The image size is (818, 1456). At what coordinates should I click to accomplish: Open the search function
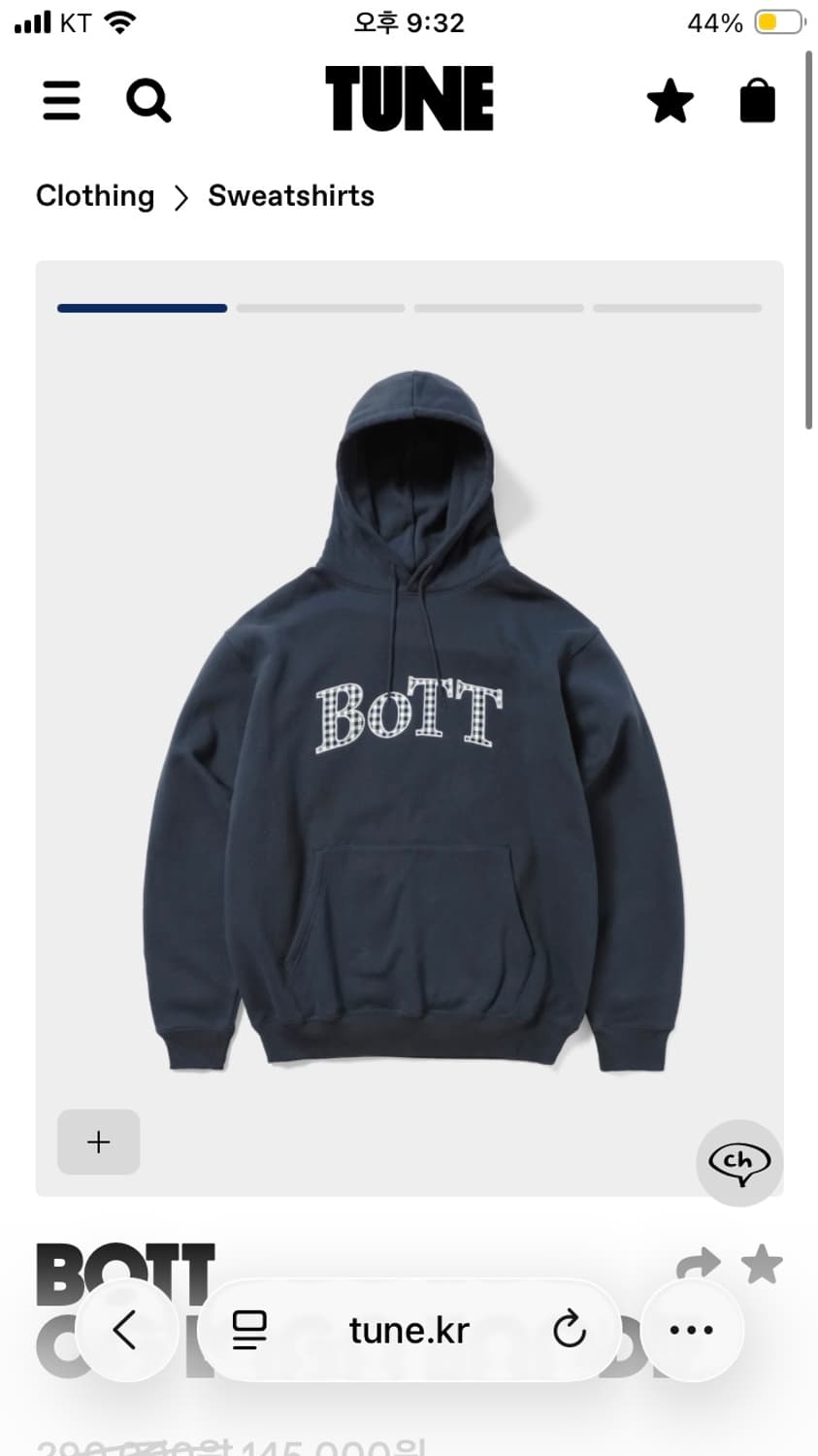pos(149,101)
